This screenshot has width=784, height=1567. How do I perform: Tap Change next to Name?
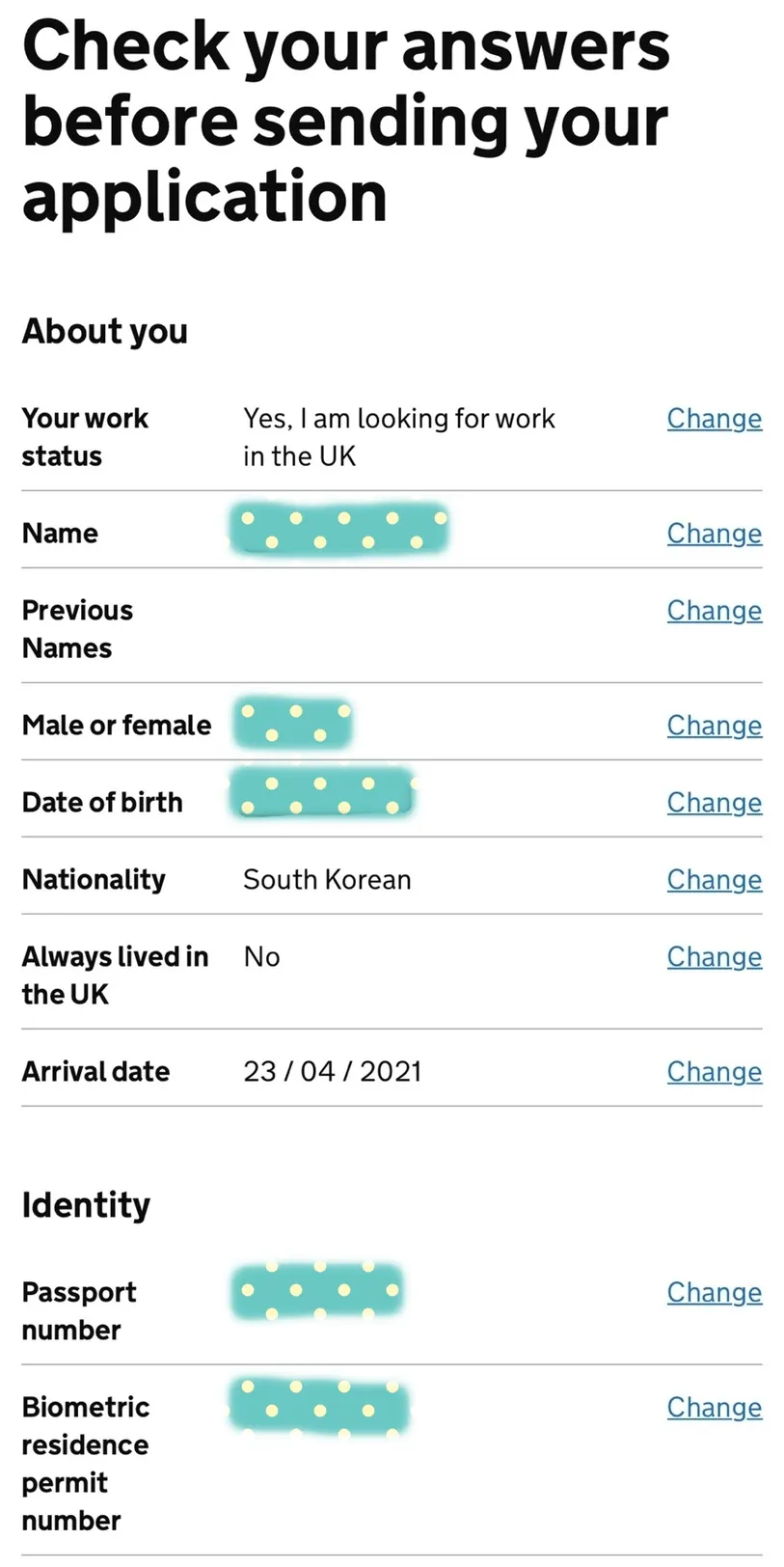click(714, 534)
